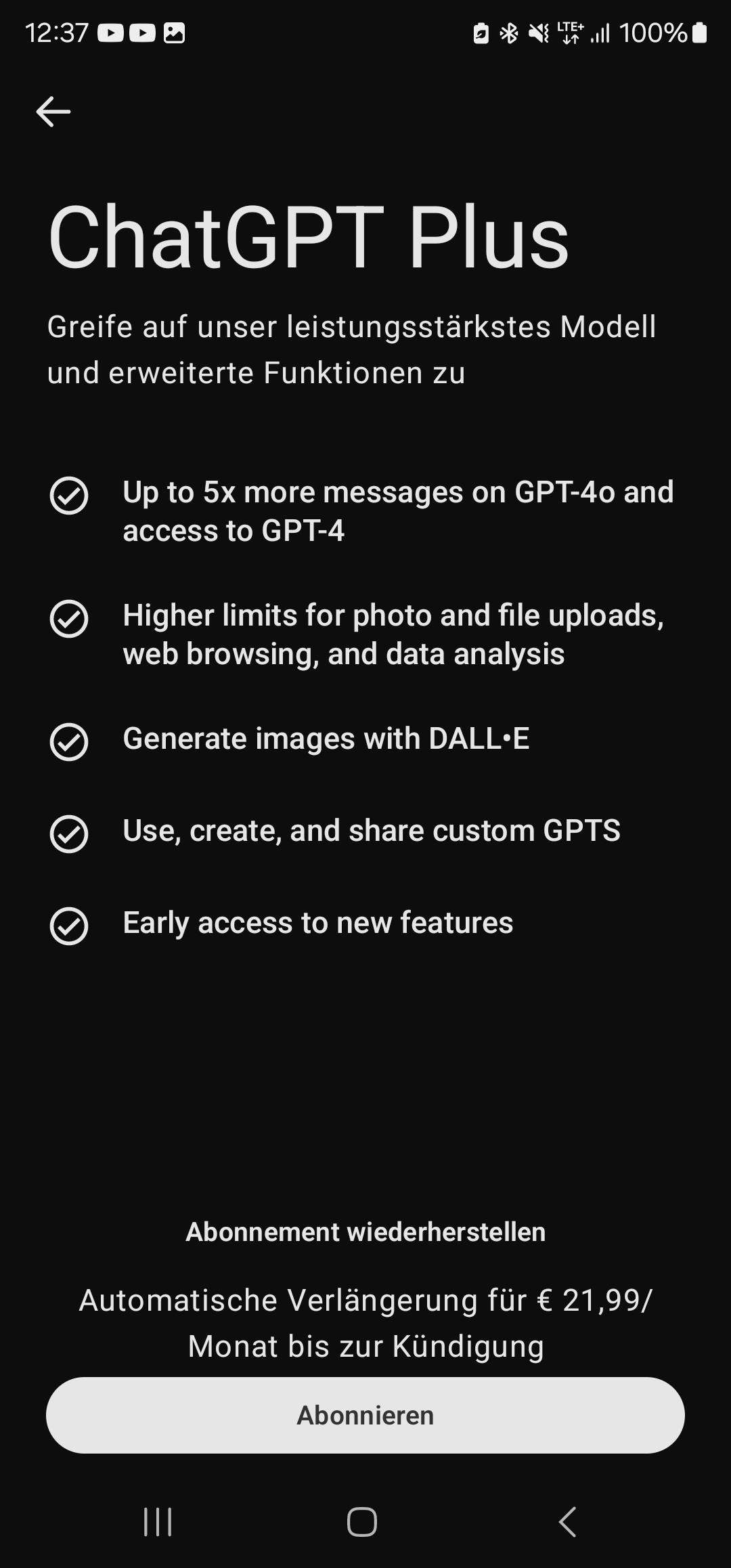Tap checkmark next to custom GPTS feature

(x=70, y=833)
